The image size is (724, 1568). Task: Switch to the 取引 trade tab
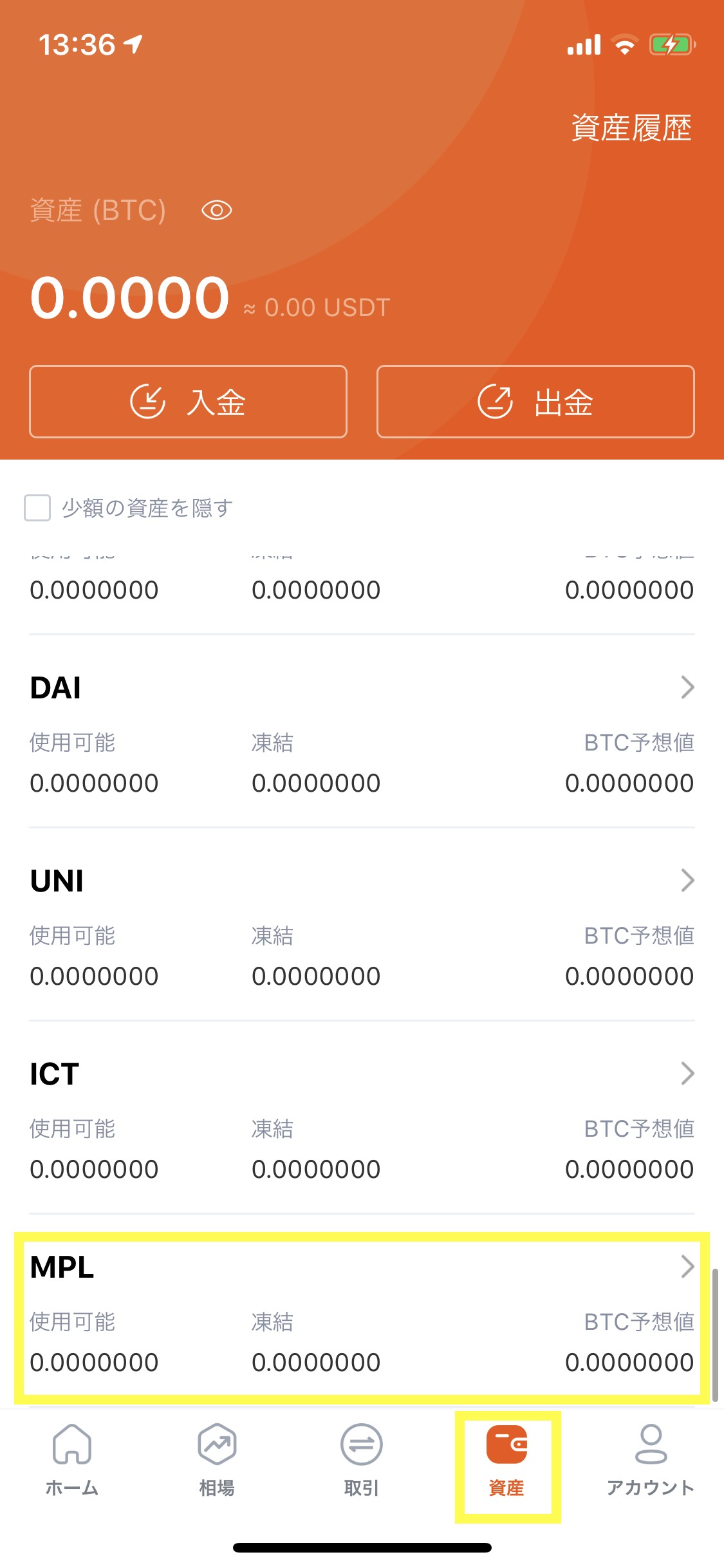[362, 1460]
